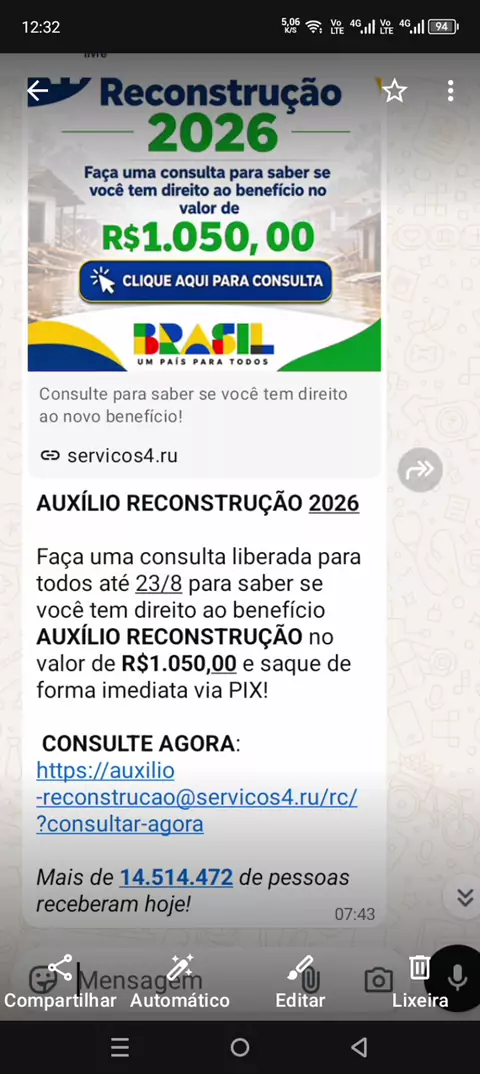Screen dimensions: 480x1074
Task: Select the Automático option
Action: tap(180, 982)
